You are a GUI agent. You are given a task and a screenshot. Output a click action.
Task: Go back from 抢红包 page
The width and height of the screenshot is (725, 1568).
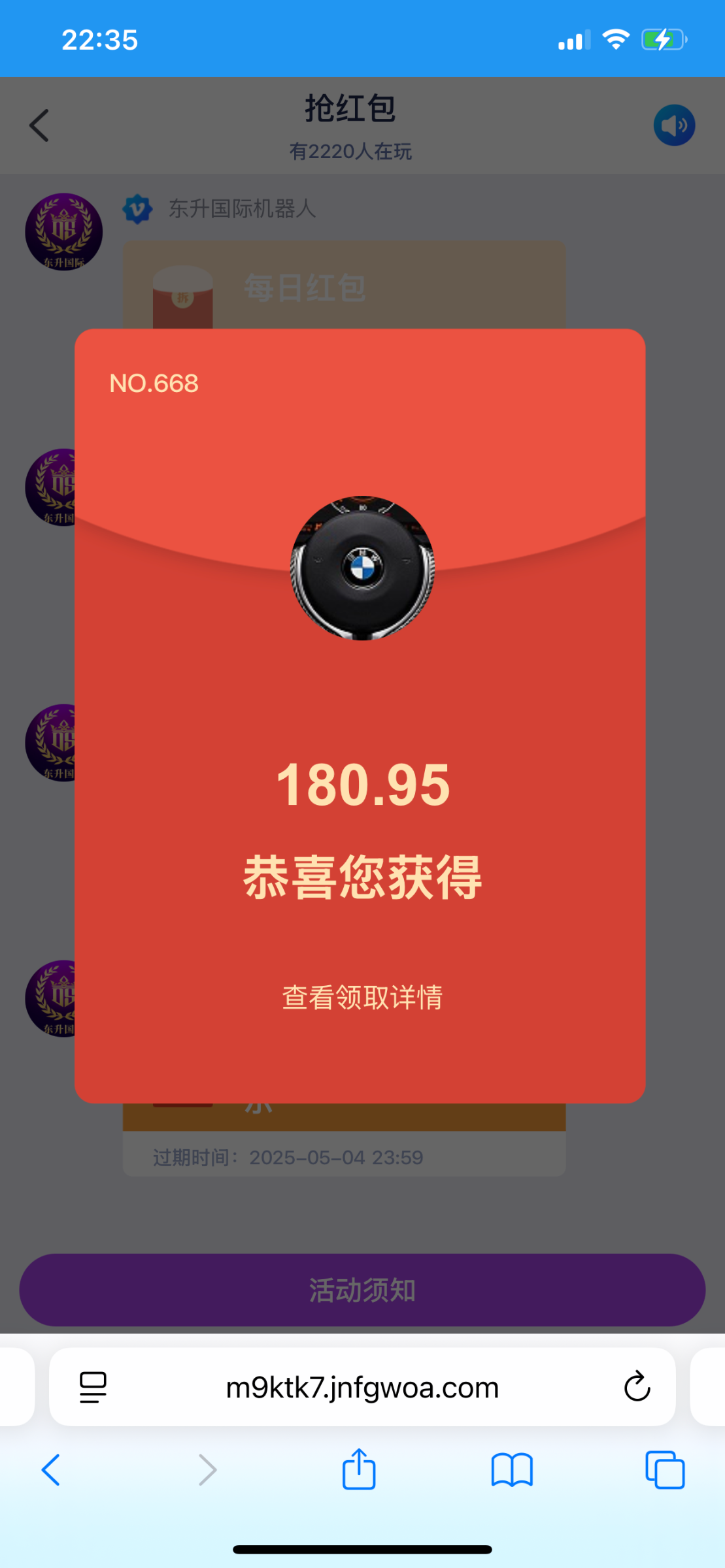coord(39,125)
